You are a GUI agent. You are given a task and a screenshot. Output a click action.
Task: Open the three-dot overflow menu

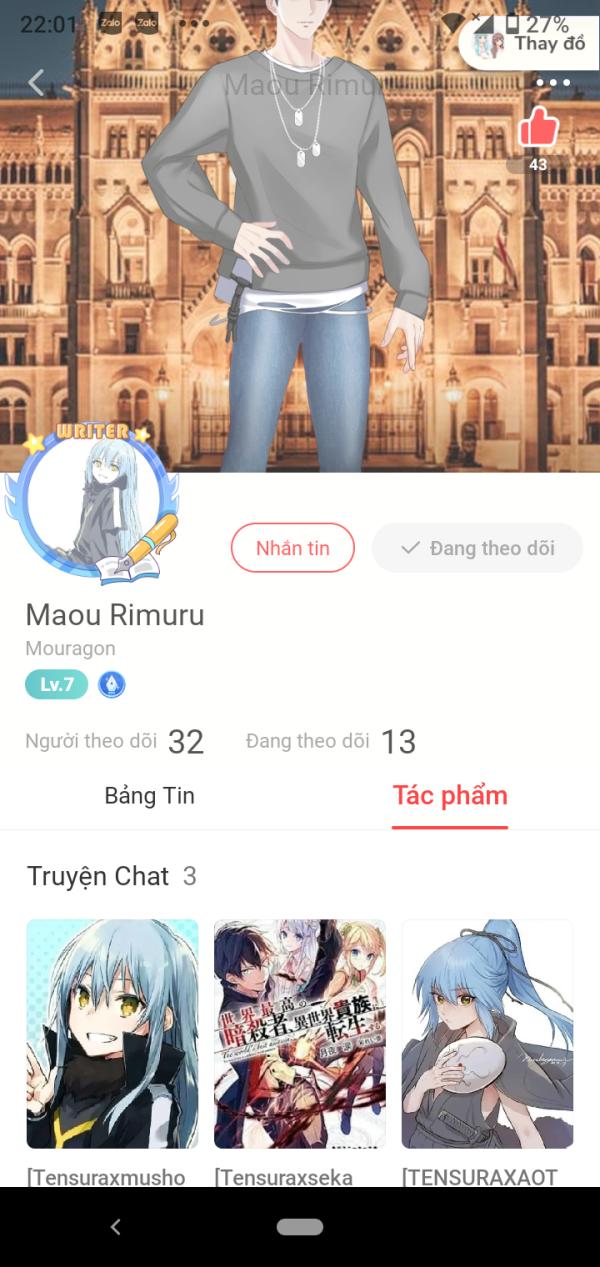tap(553, 83)
